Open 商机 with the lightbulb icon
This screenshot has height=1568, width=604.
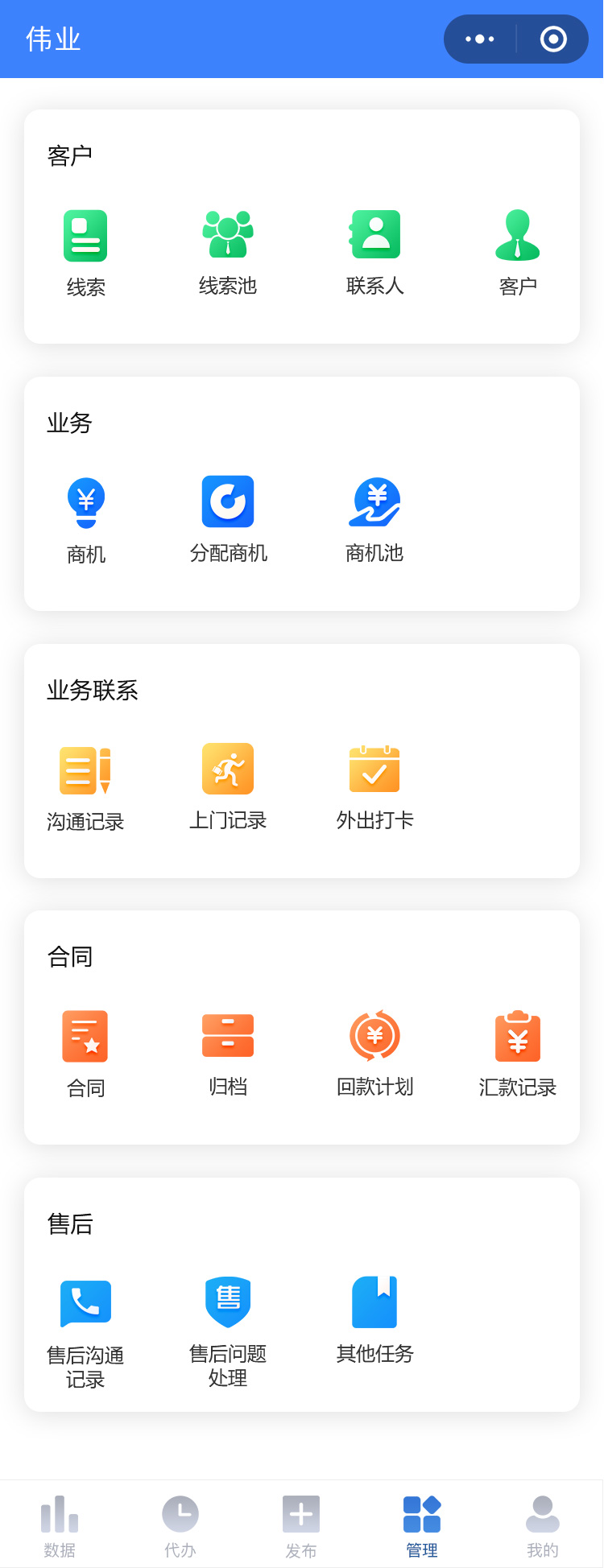click(85, 518)
